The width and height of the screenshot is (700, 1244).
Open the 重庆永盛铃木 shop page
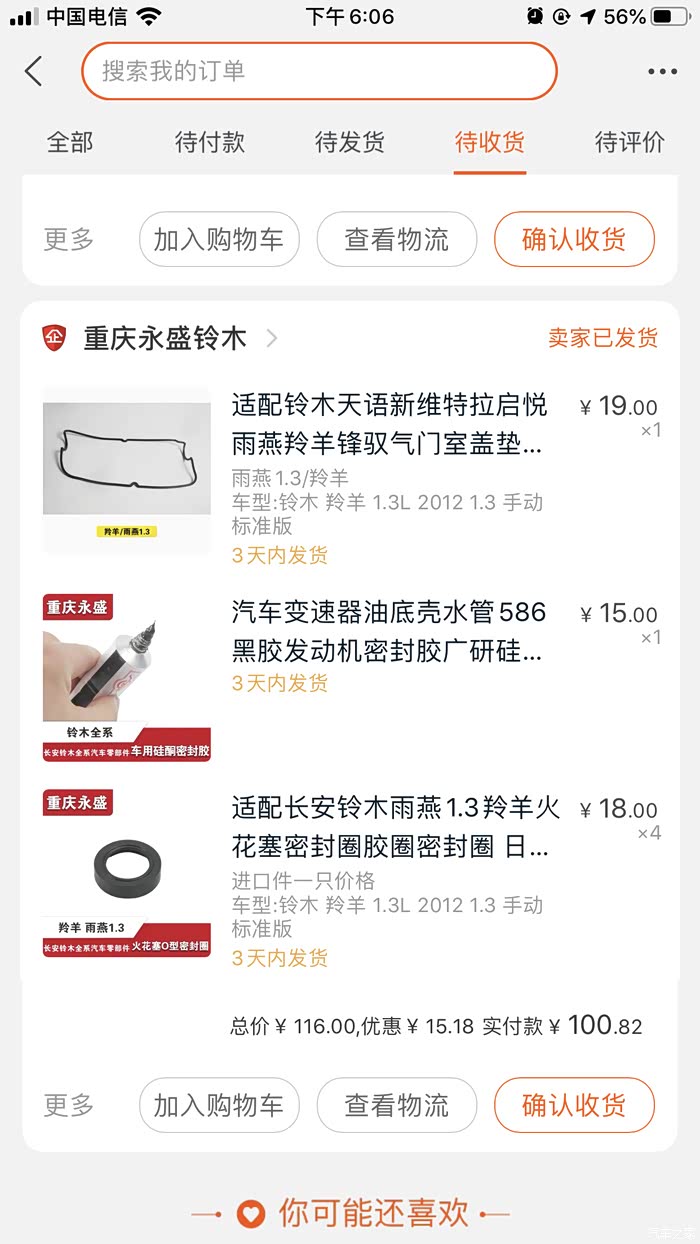(165, 338)
